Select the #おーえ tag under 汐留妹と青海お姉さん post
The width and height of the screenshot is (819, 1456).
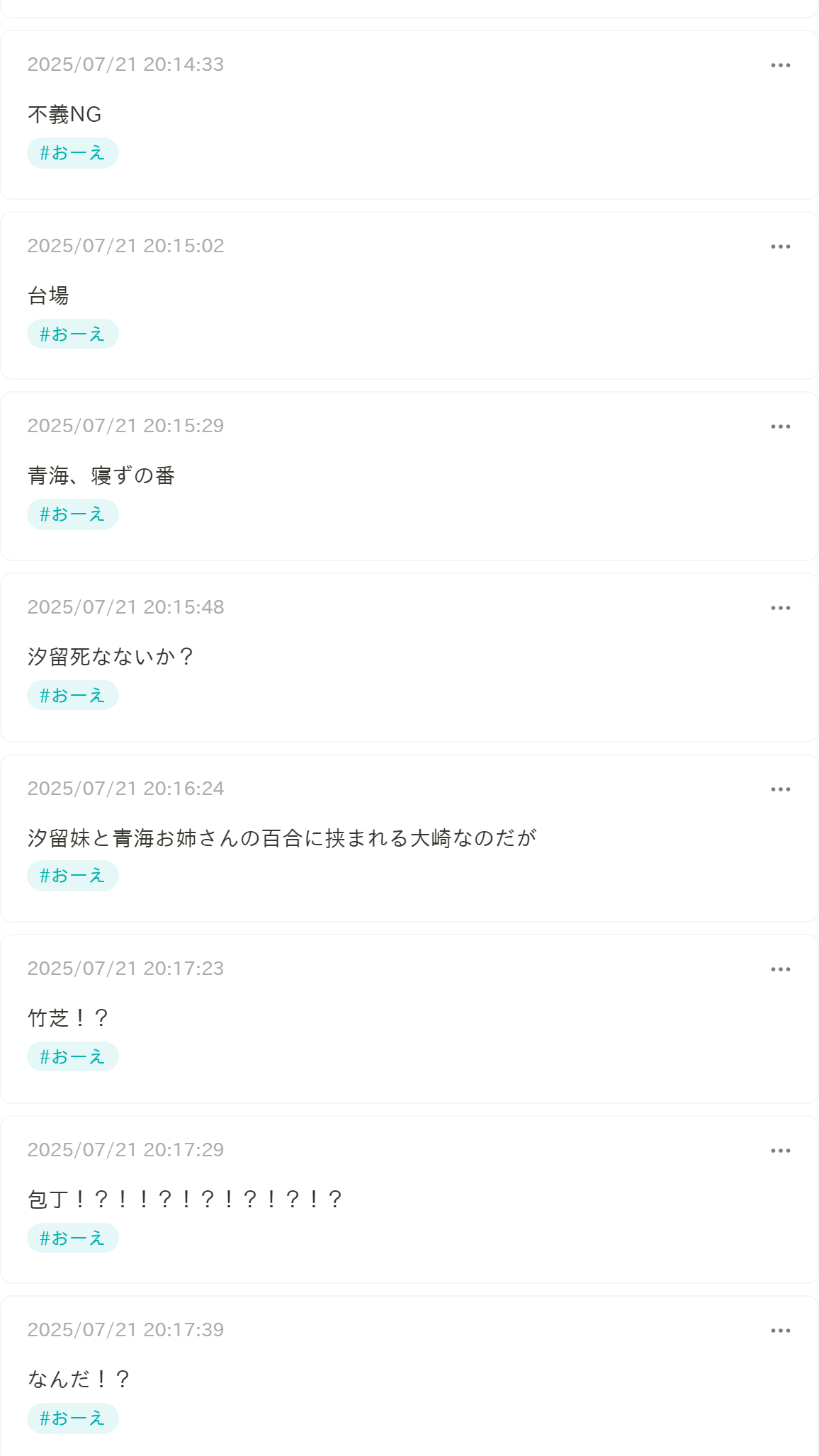[x=73, y=876]
